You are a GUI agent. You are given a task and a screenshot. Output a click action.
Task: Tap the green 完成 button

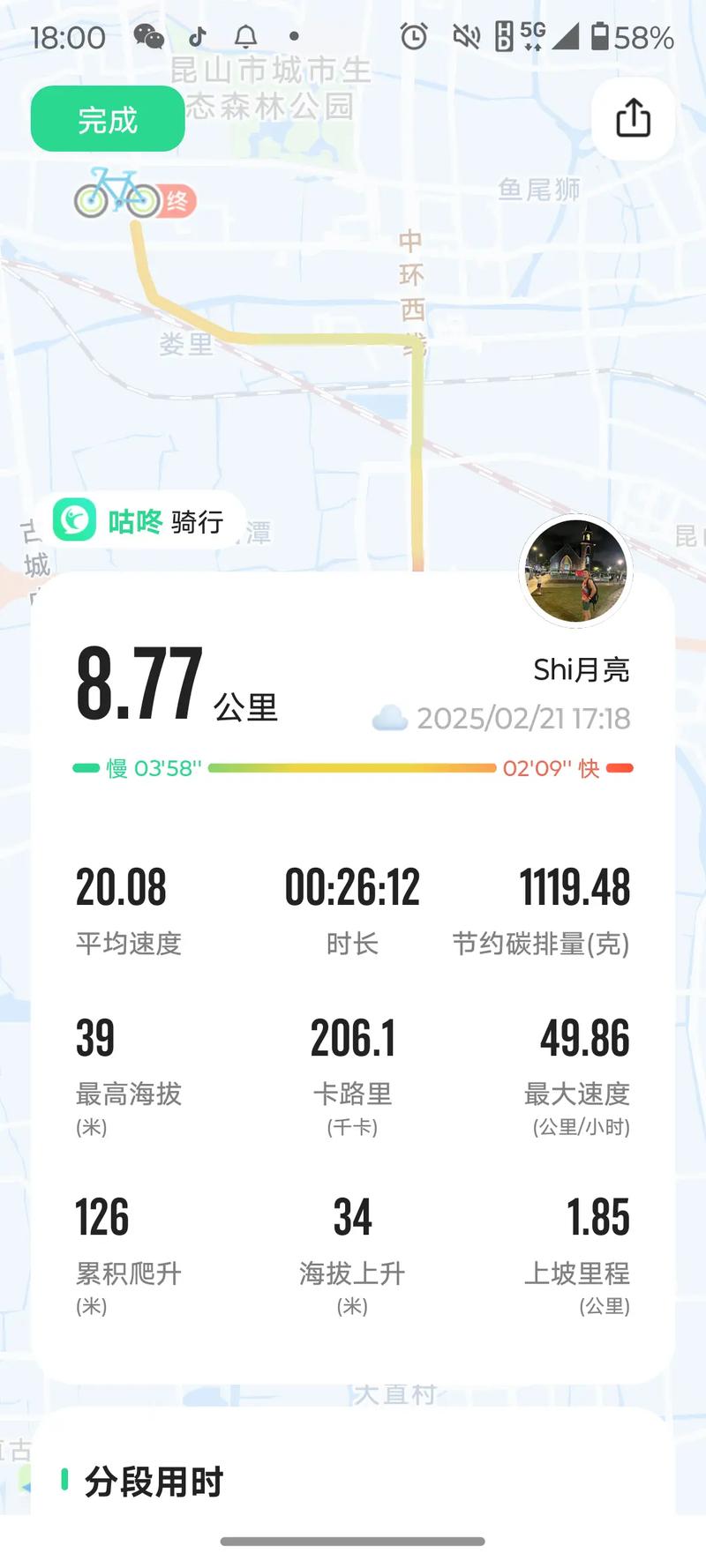click(x=108, y=119)
